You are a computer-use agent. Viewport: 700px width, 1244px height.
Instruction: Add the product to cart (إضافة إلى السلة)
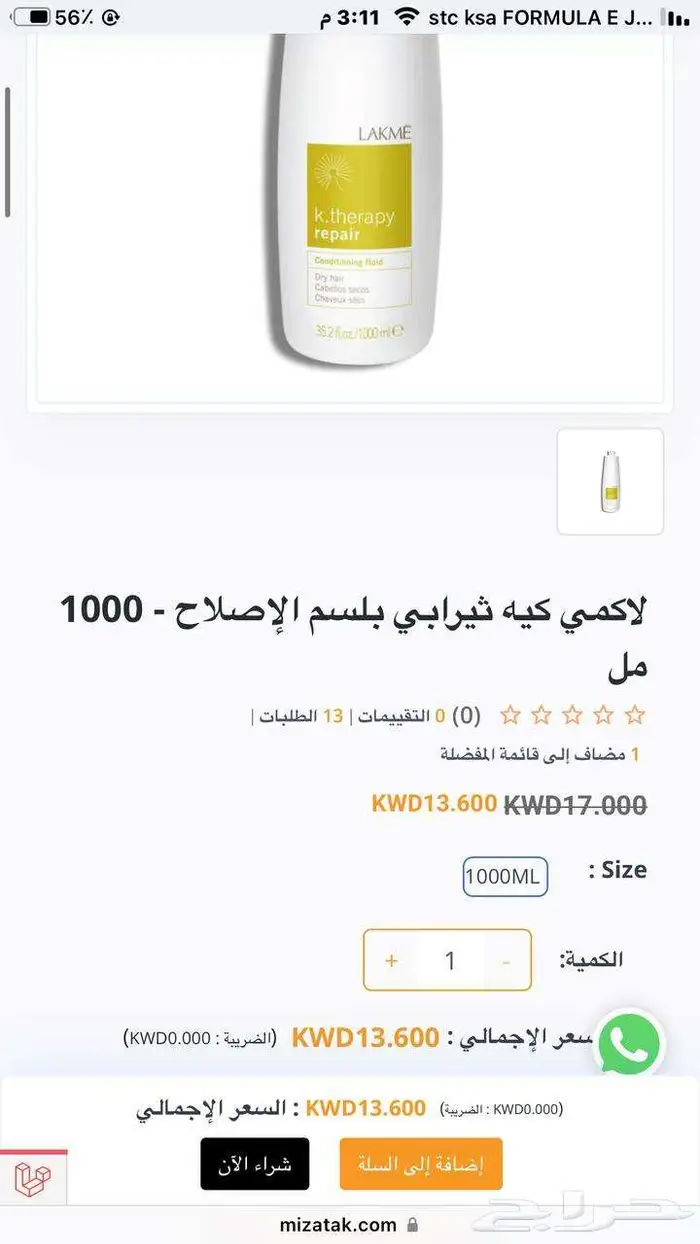coord(420,1164)
